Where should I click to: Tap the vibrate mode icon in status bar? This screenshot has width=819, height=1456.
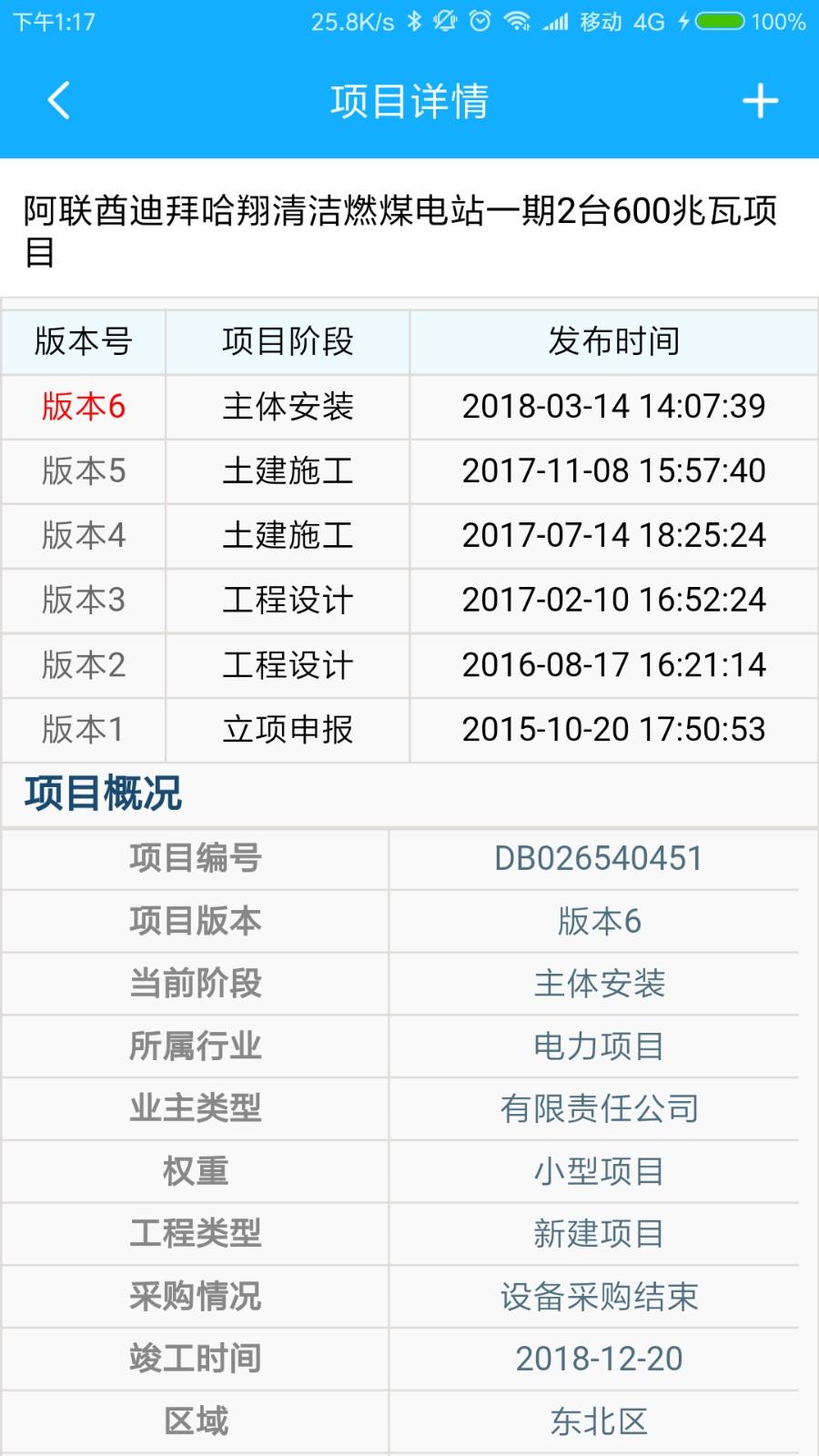(445, 20)
